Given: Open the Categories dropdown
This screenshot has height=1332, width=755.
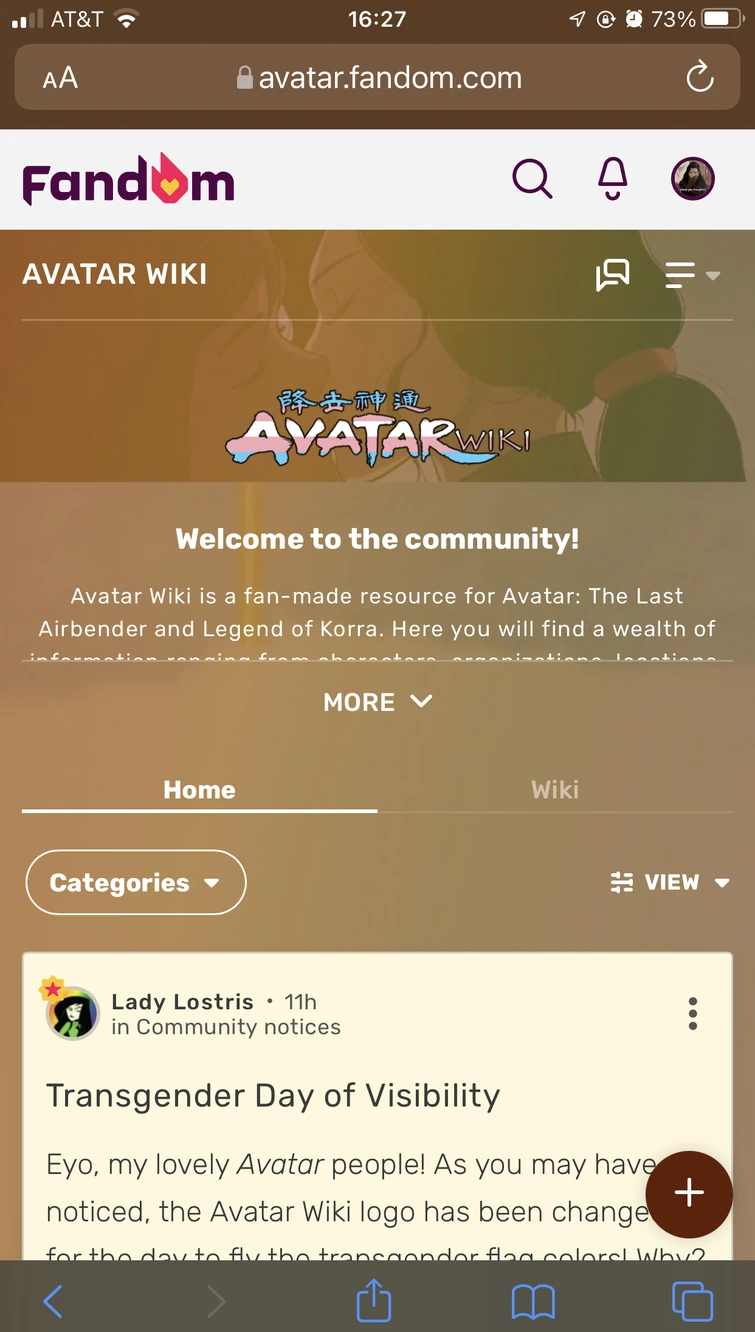Looking at the screenshot, I should click(x=135, y=882).
